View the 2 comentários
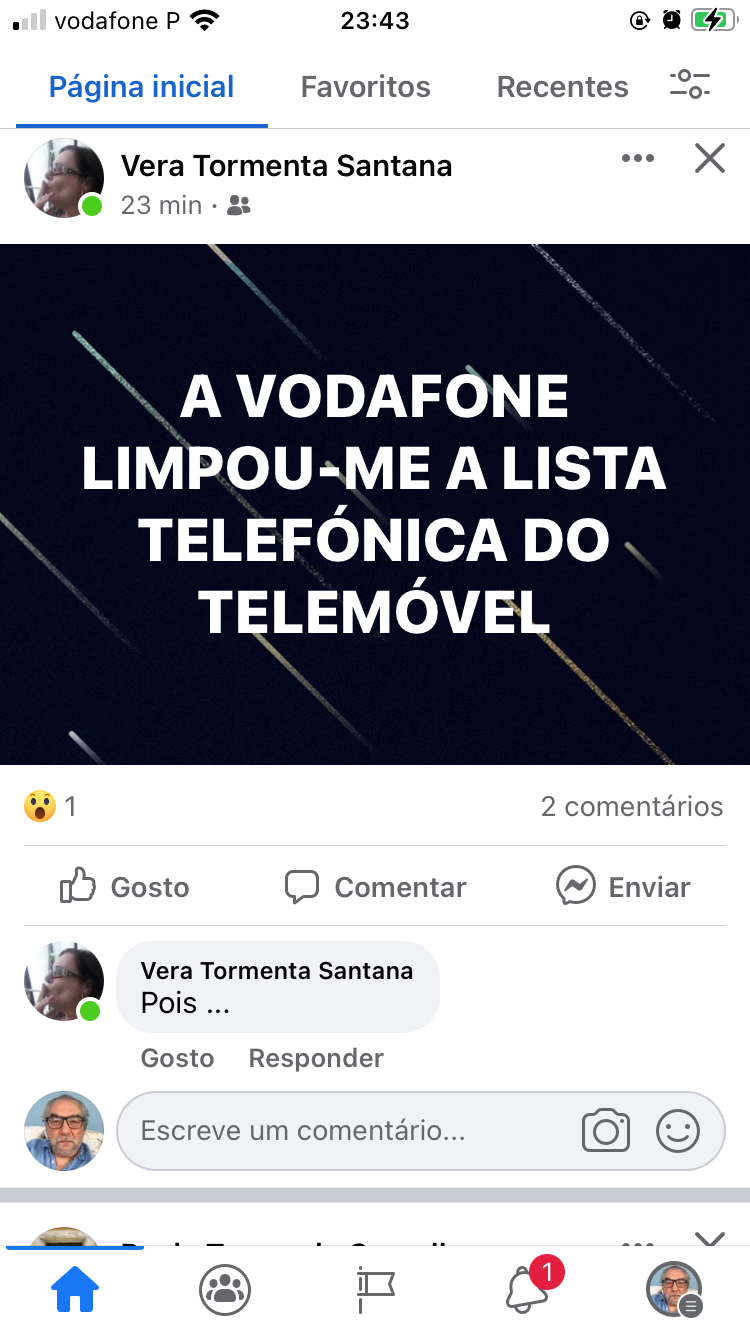The width and height of the screenshot is (750, 1334). (x=631, y=806)
